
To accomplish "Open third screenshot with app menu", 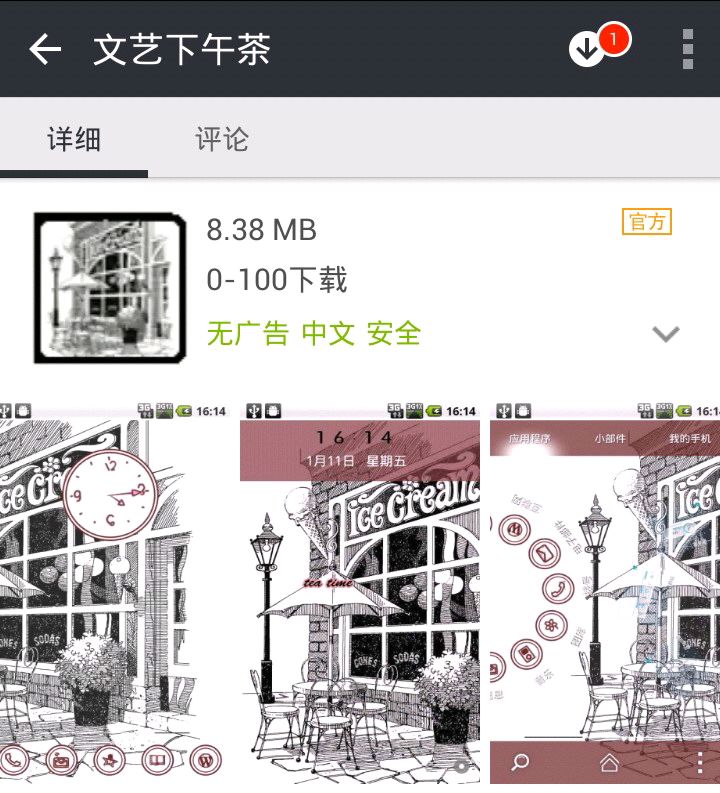I will tap(605, 591).
